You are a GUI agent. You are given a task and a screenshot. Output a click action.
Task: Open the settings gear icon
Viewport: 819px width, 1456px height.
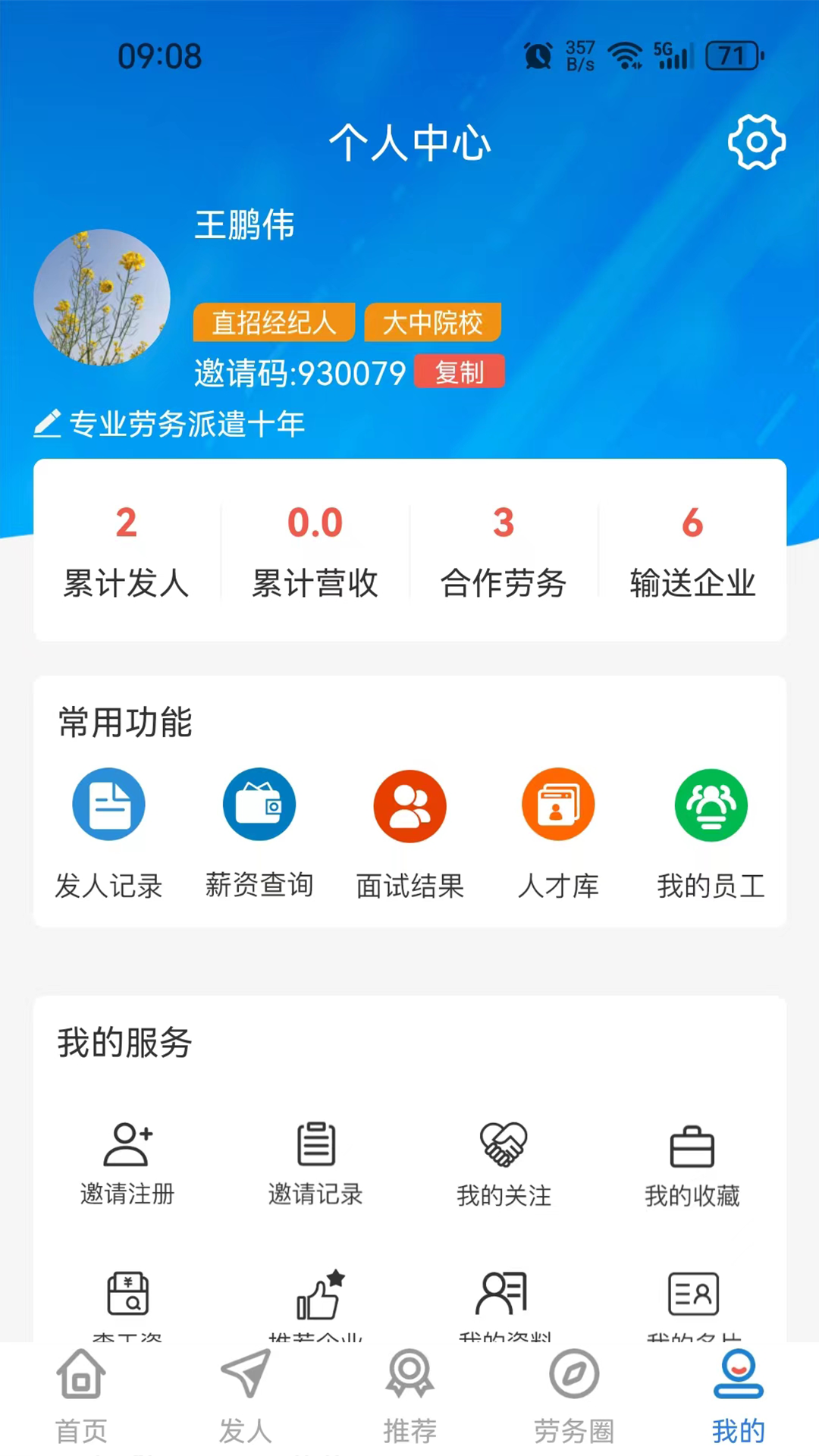tap(756, 143)
